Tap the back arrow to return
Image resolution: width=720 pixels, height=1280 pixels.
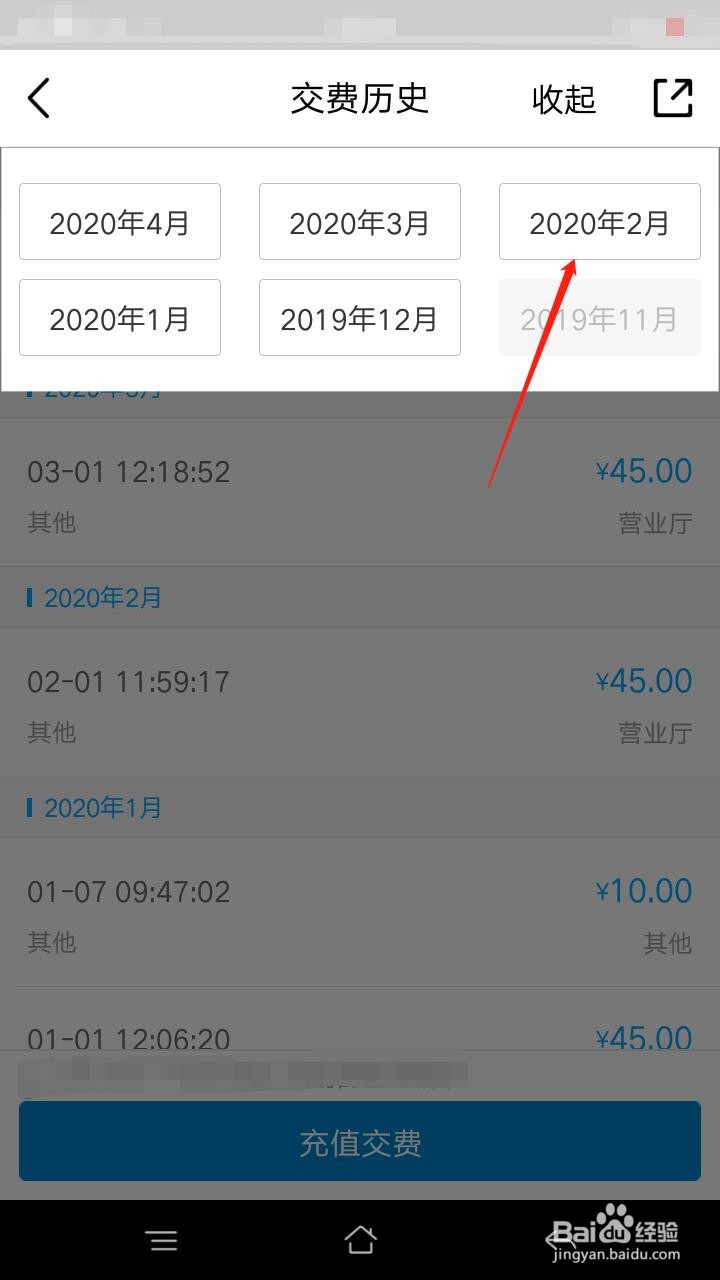[x=38, y=98]
